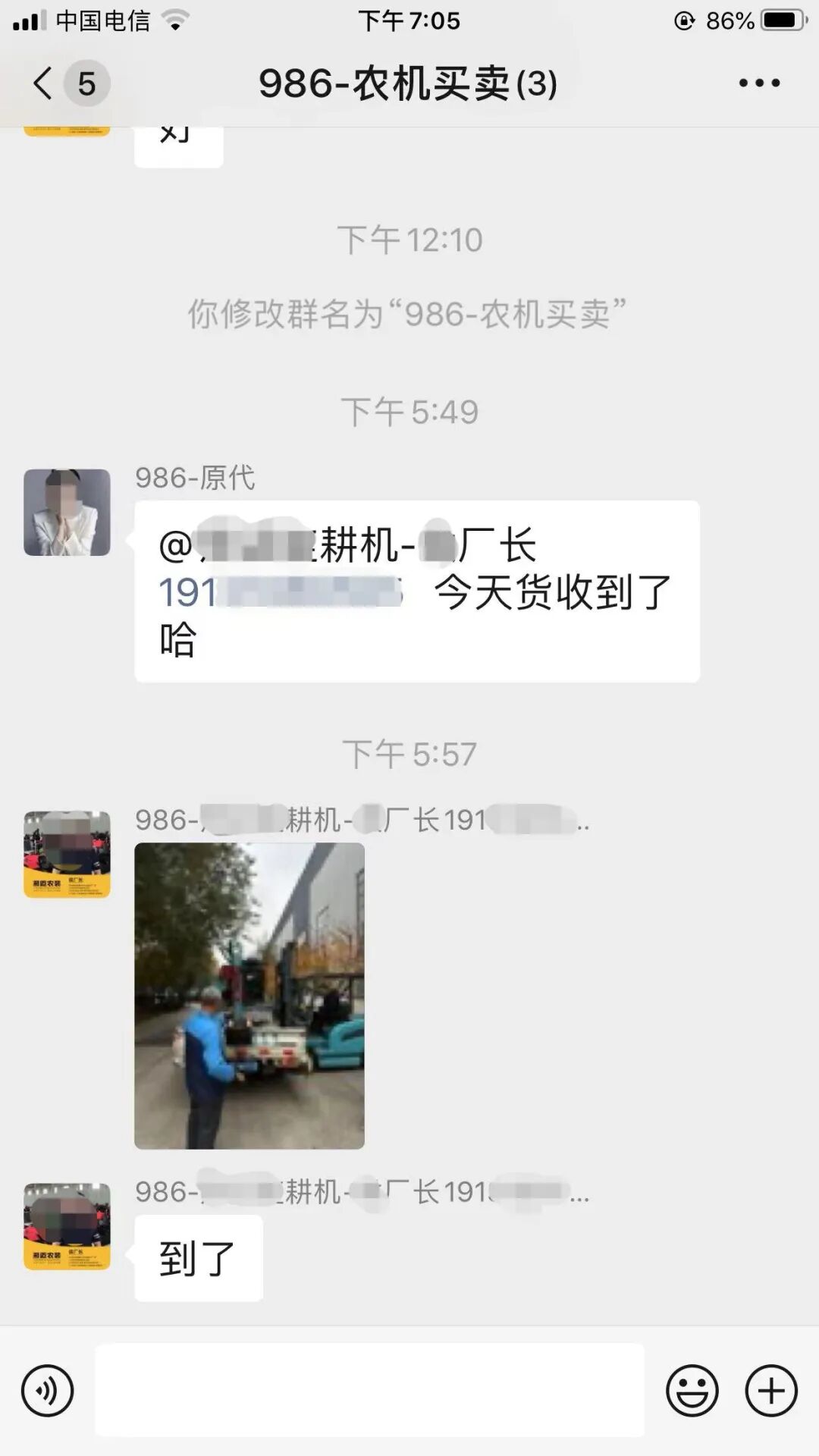Tap the 191 phone number link in message
Viewport: 819px width, 1456px height.
click(281, 592)
